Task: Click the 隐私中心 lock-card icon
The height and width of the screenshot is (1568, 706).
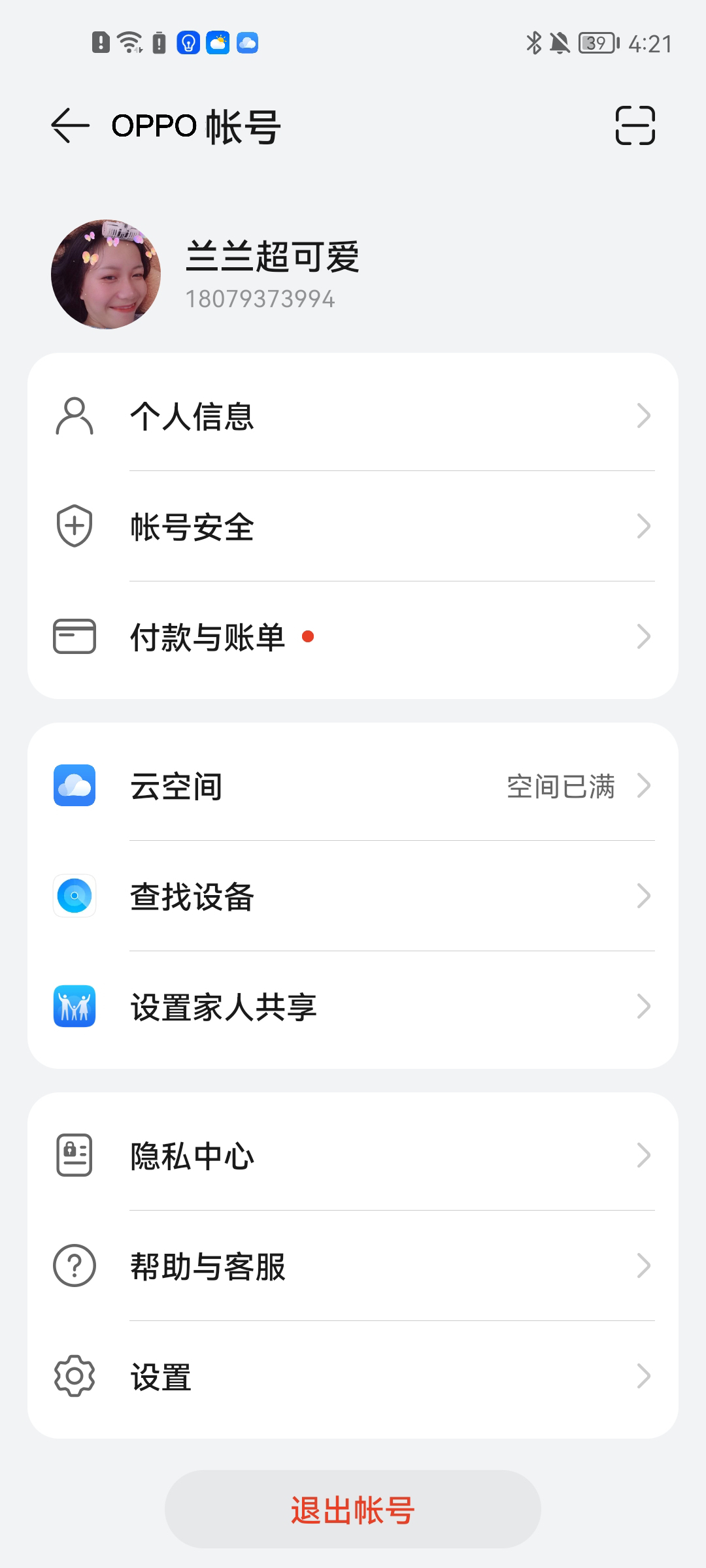Action: pyautogui.click(x=74, y=1155)
